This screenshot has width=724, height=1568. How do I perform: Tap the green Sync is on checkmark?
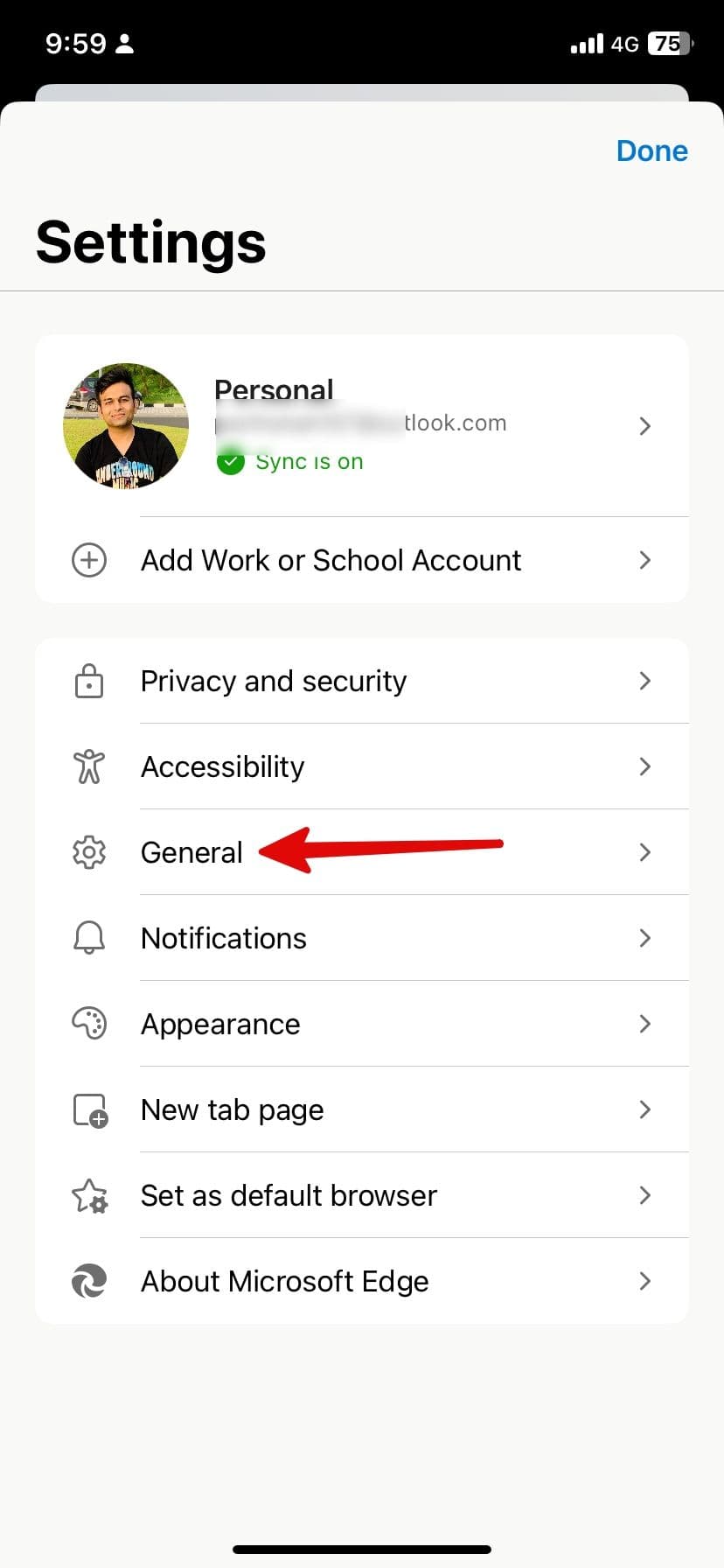click(x=230, y=461)
